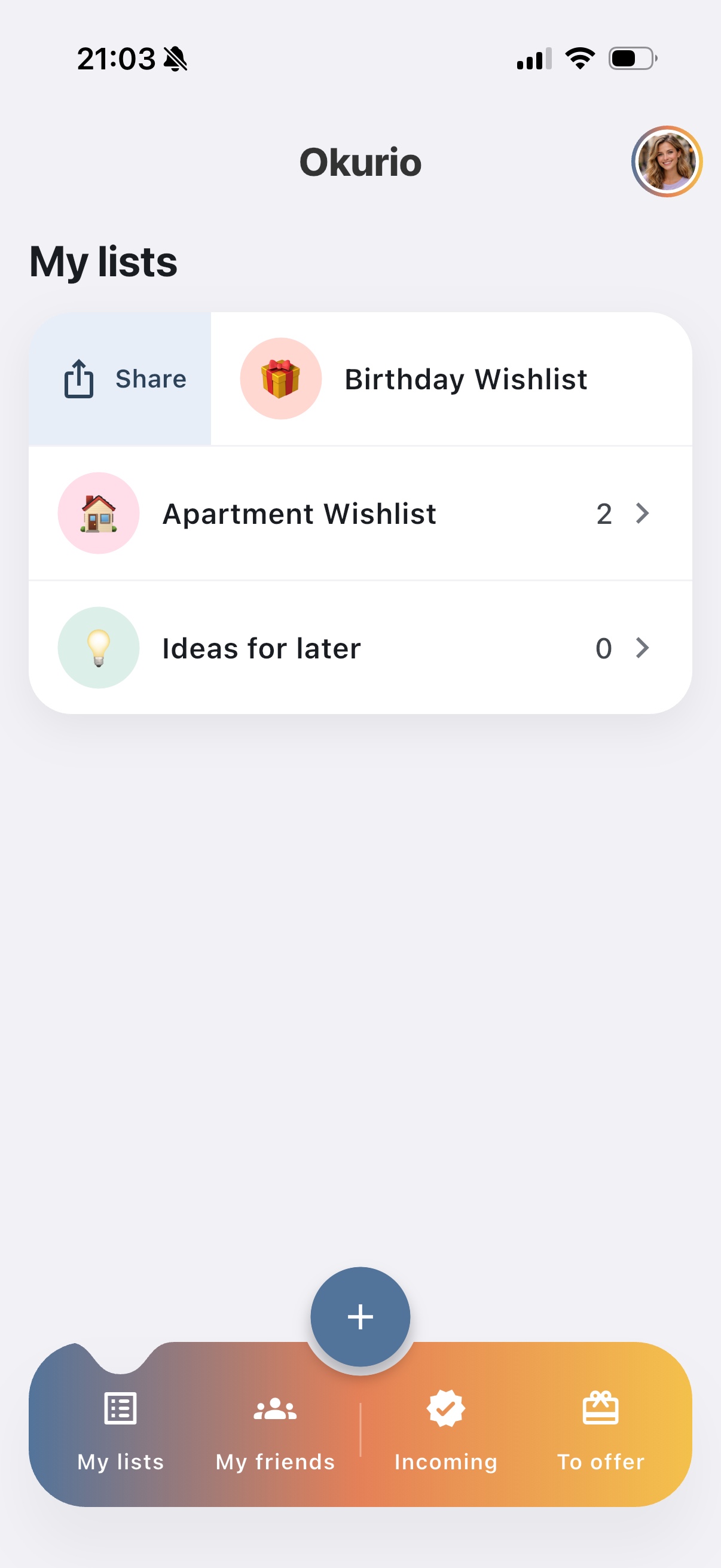Tap the Okurio app title
Screen dimensions: 721x1568
click(x=361, y=162)
